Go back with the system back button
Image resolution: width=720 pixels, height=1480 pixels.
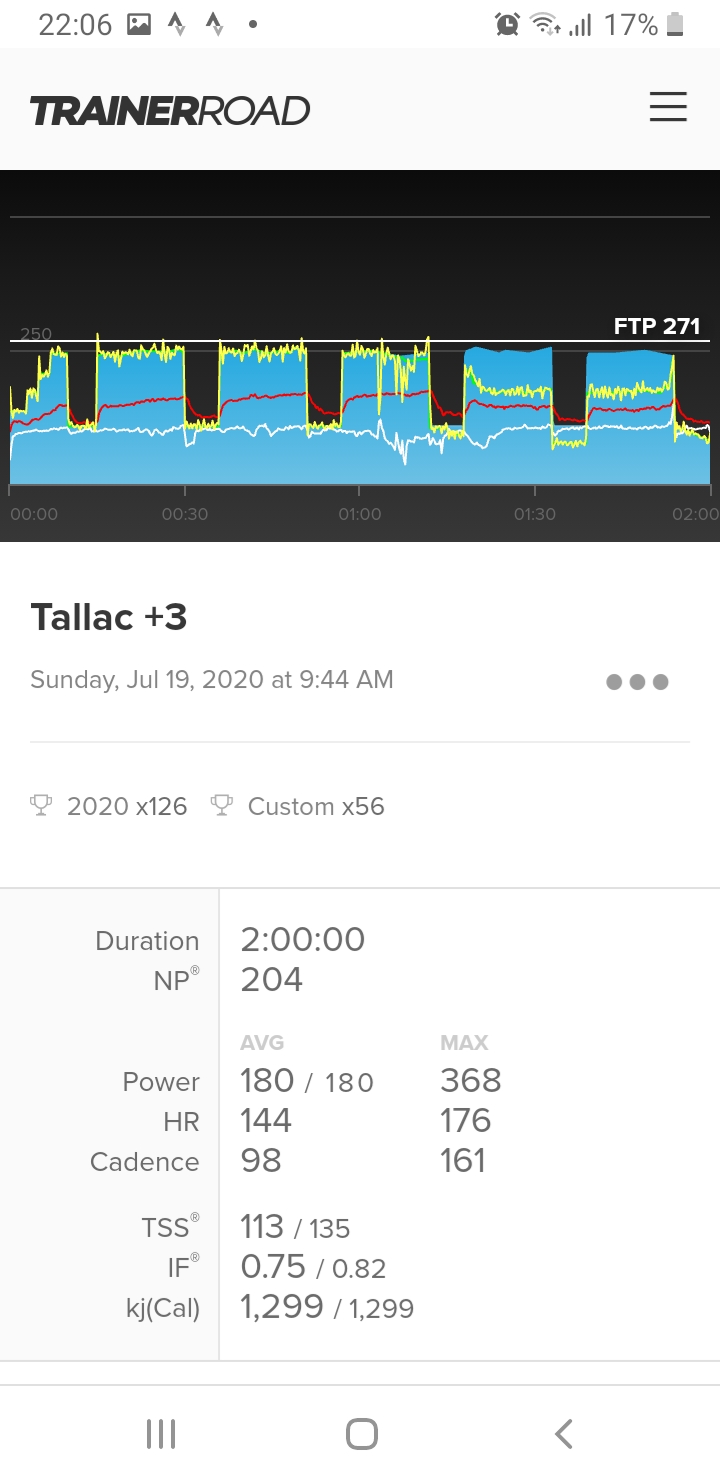point(563,1434)
